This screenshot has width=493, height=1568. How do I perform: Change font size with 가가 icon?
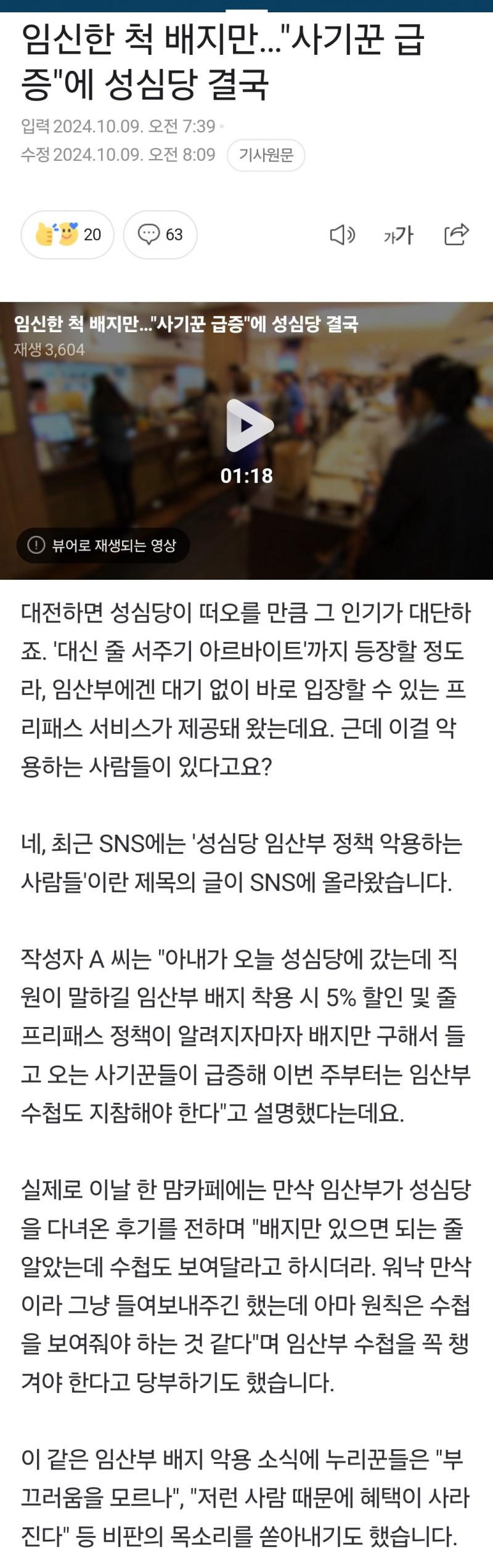point(399,235)
